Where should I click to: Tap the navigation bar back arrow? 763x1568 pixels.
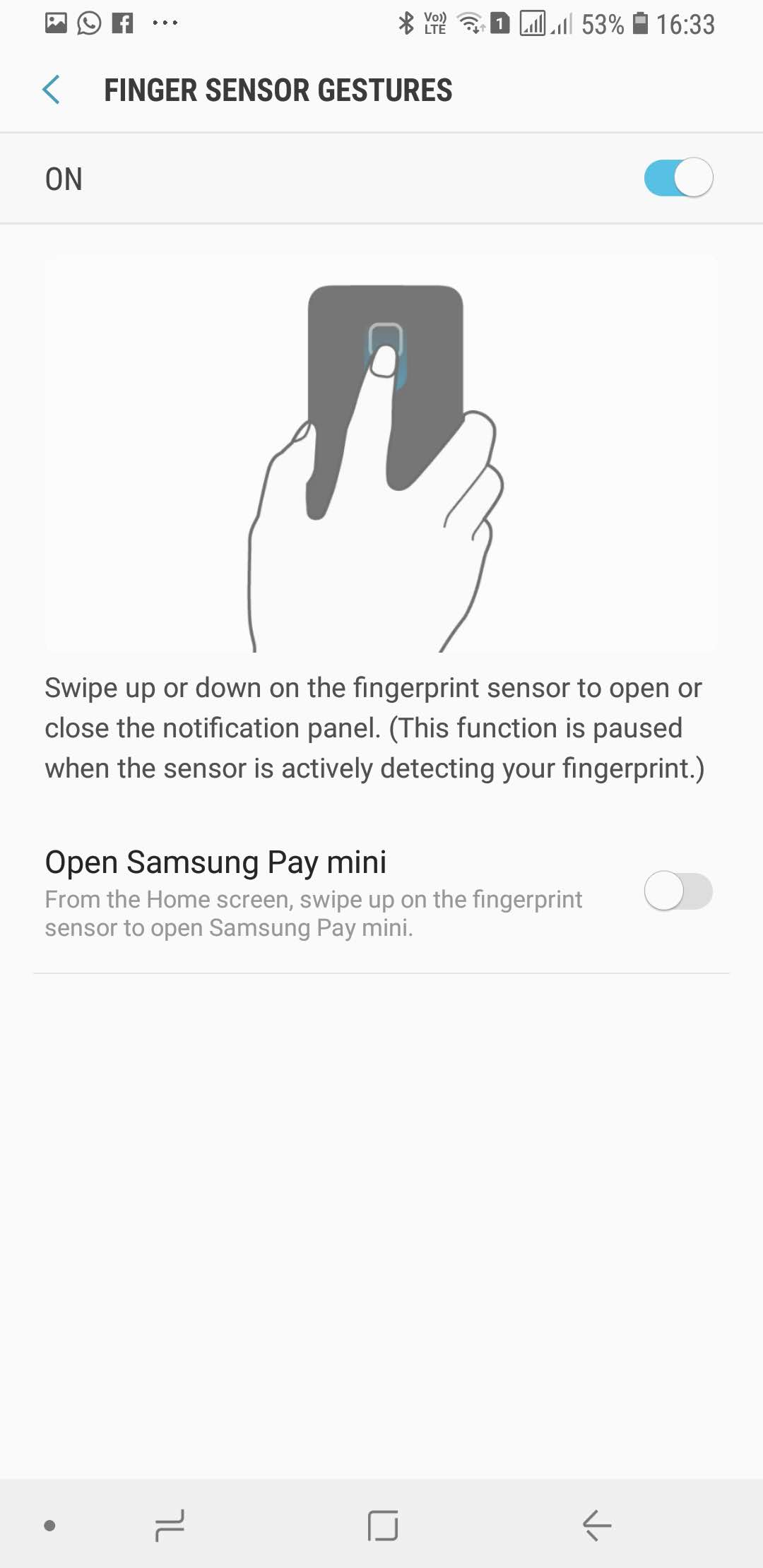pyautogui.click(x=597, y=1525)
